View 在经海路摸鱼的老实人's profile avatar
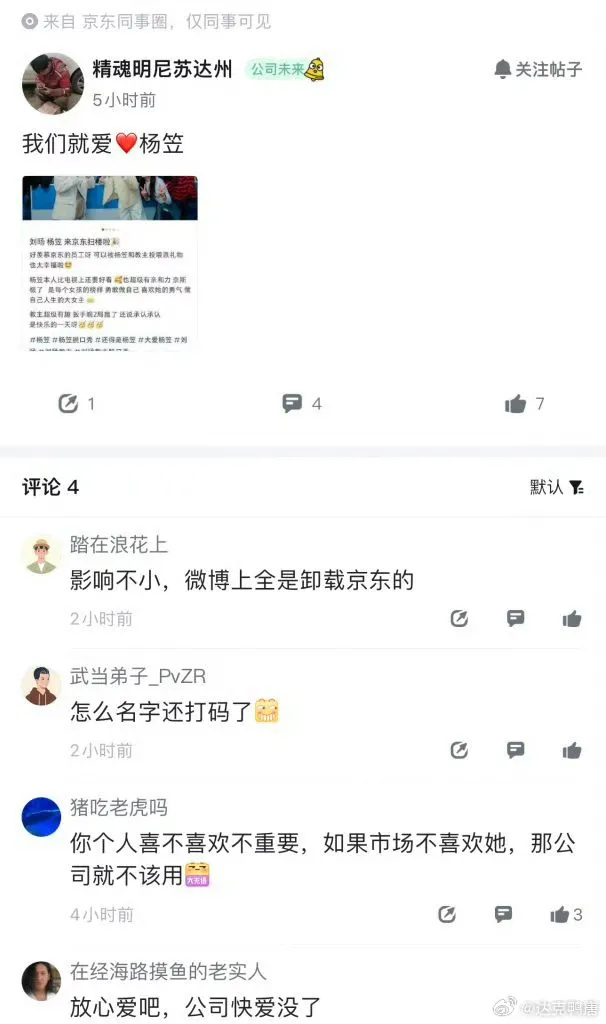The height and width of the screenshot is (1024, 606). point(41,981)
